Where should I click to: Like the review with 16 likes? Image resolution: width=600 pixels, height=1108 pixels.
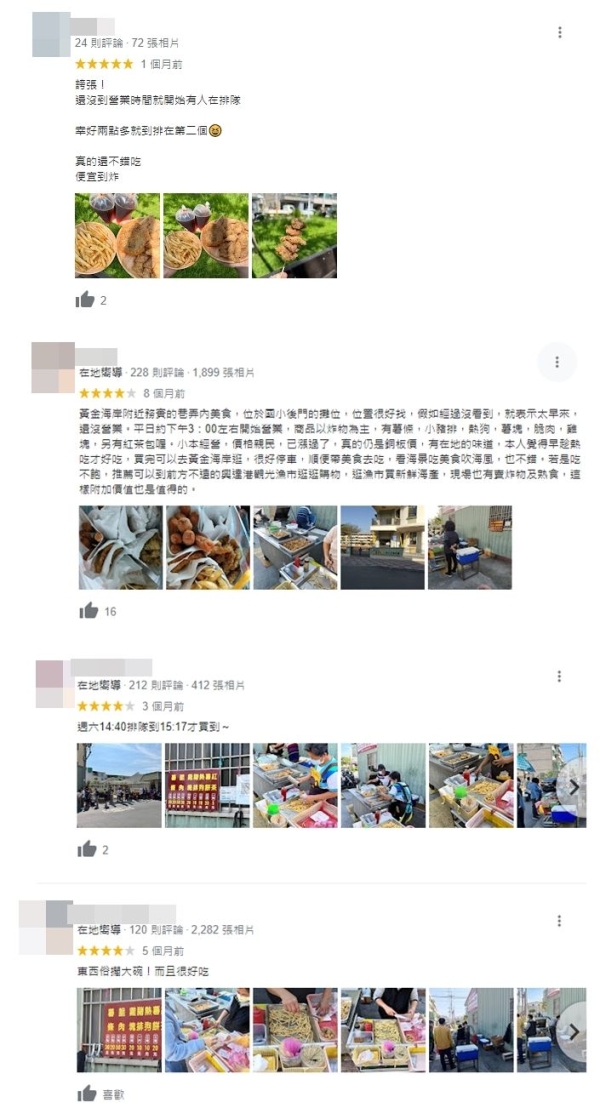tap(89, 610)
